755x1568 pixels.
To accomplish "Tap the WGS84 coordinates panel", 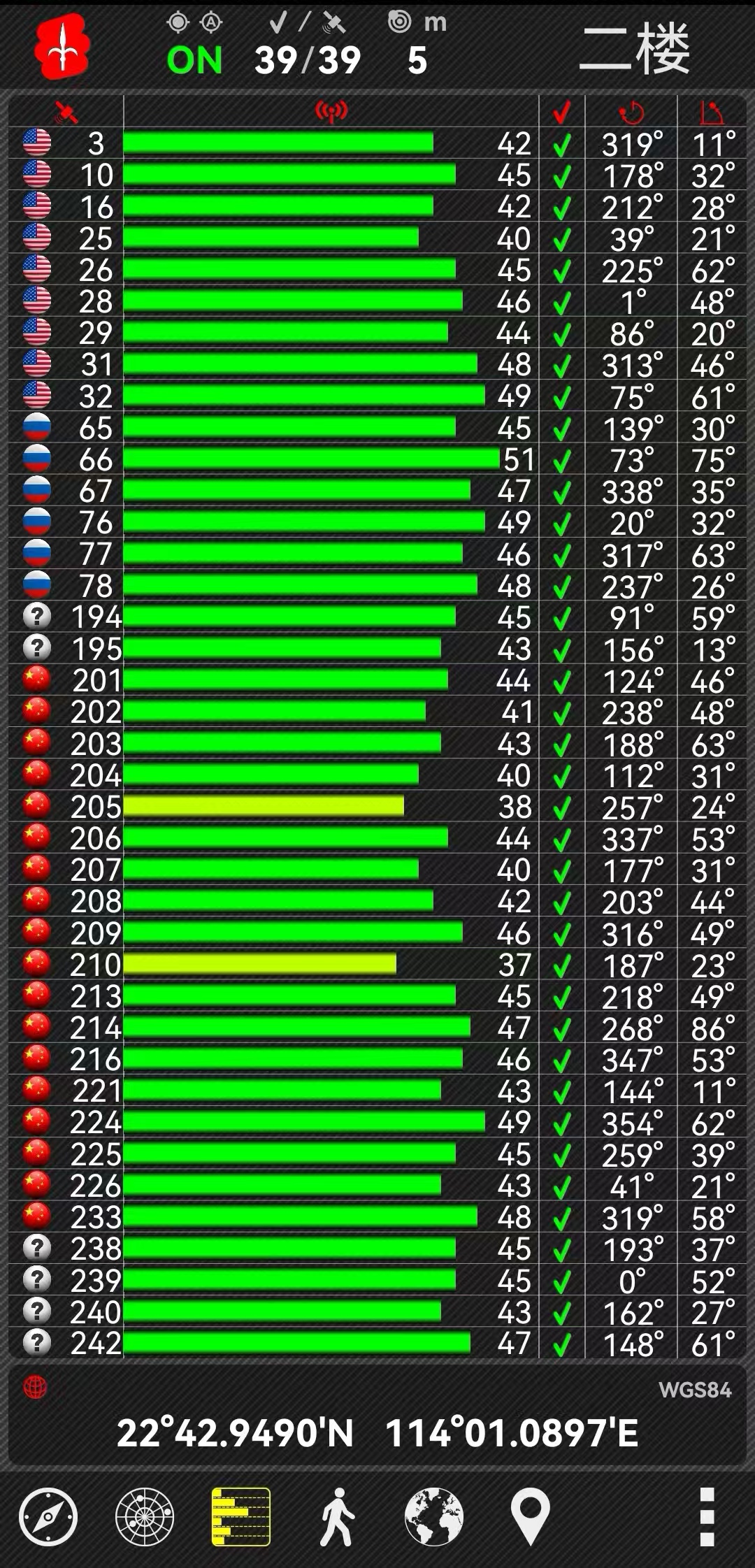I will (x=377, y=1414).
